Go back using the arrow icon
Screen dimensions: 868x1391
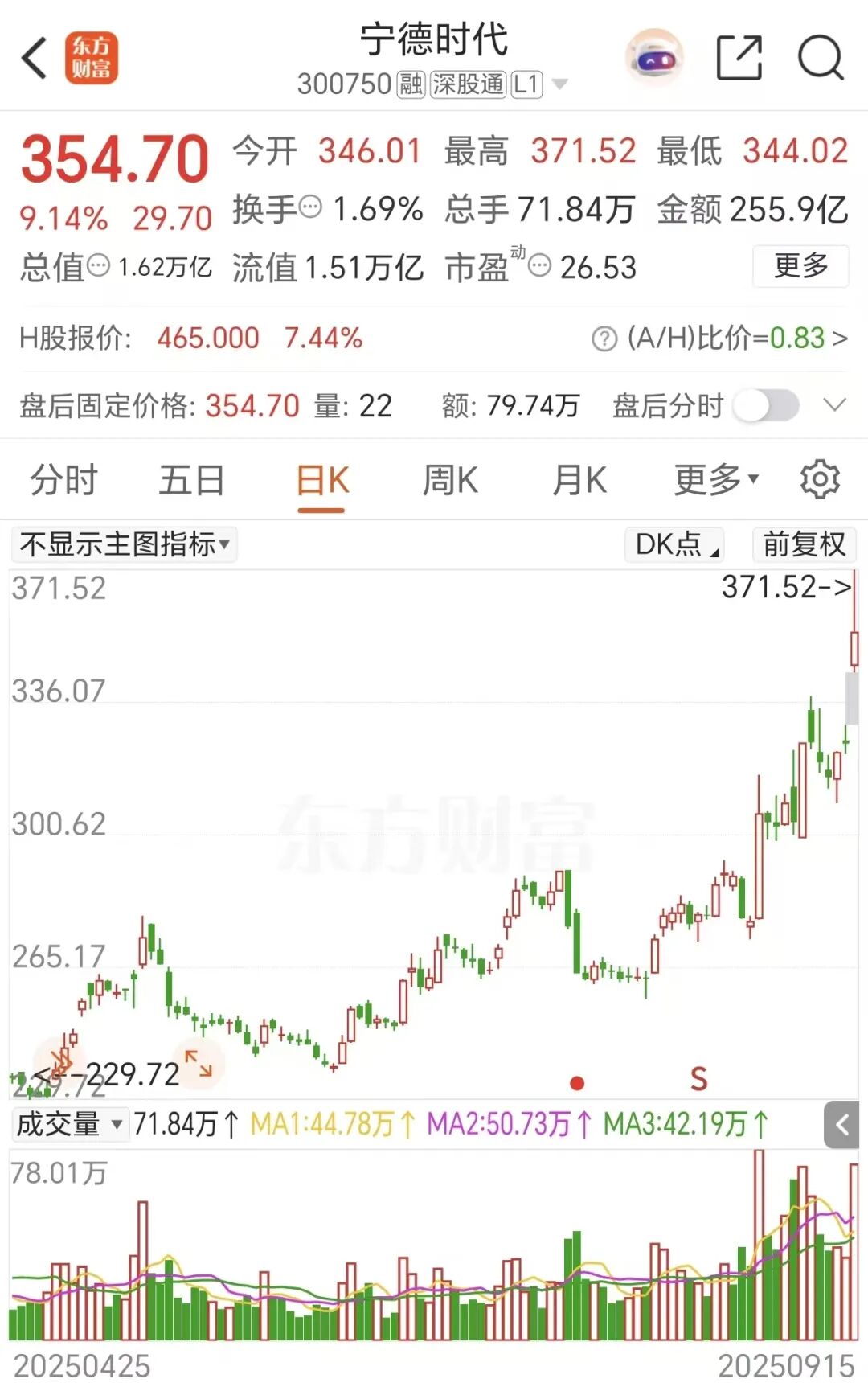35,58
